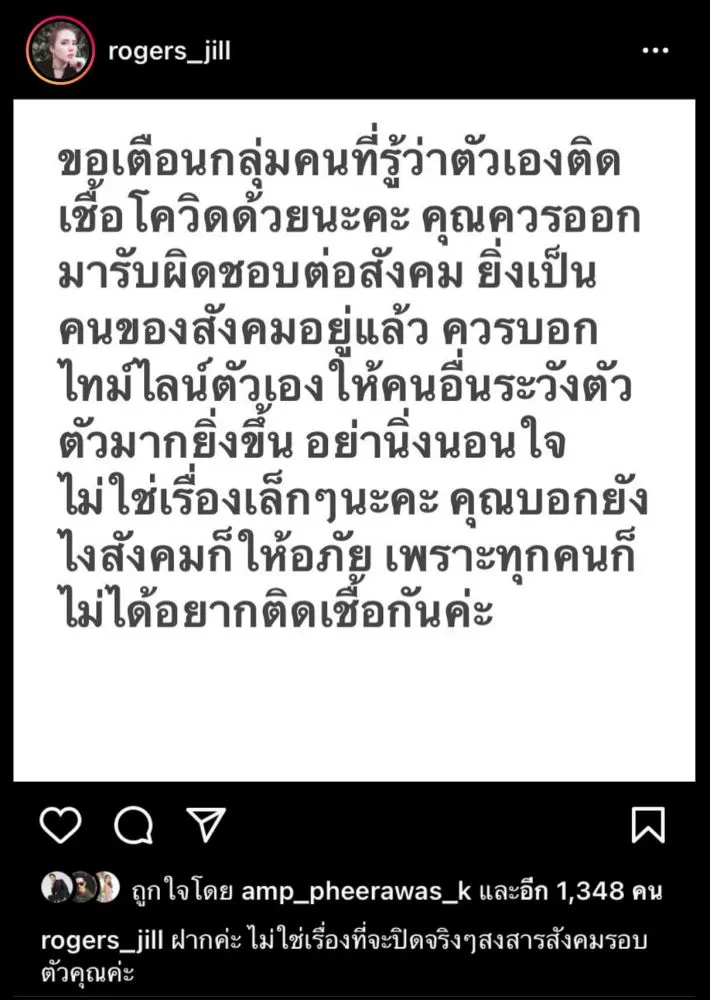Image resolution: width=710 pixels, height=1000 pixels.
Task: Open the three-dot overflow menu
Action: (x=655, y=51)
